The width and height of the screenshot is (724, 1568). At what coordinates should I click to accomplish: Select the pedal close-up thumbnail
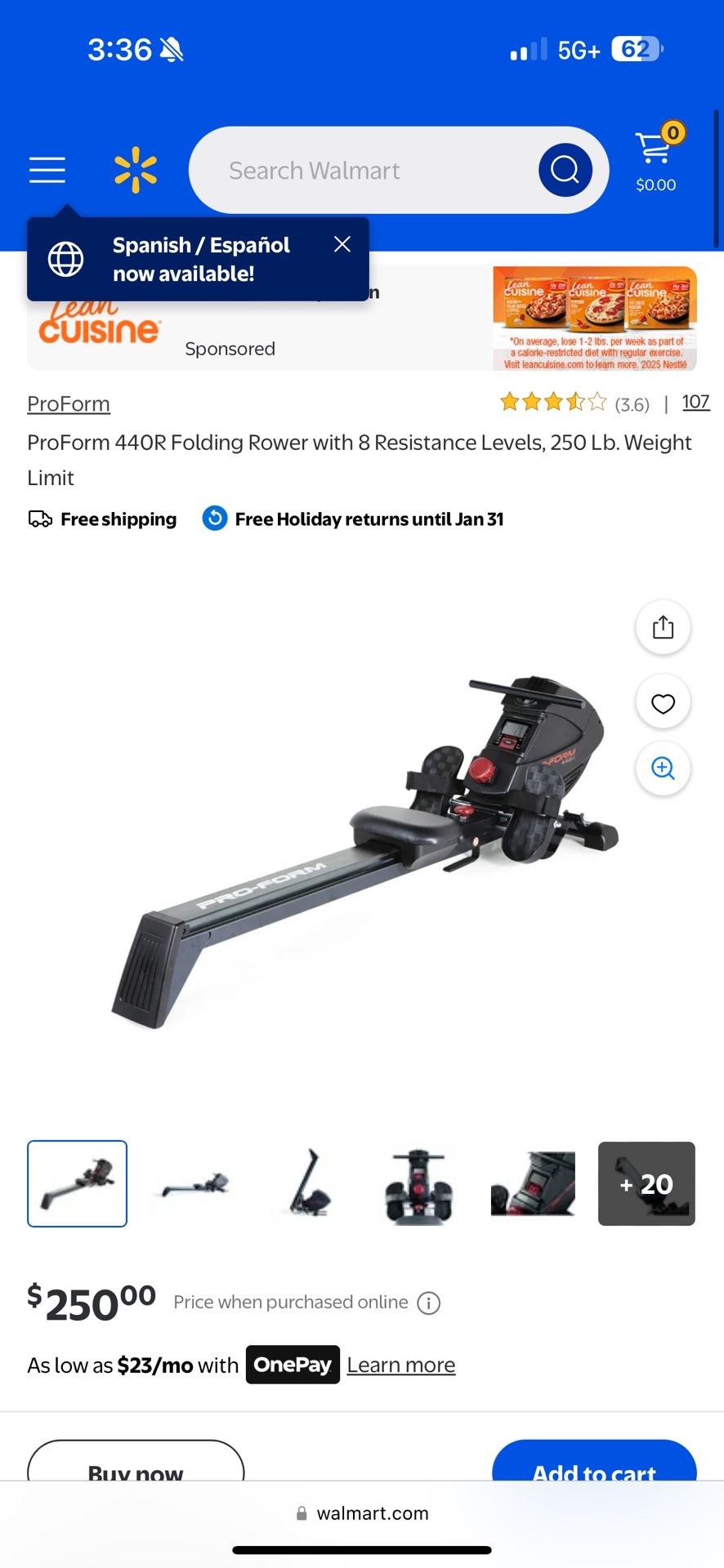pyautogui.click(x=532, y=1183)
